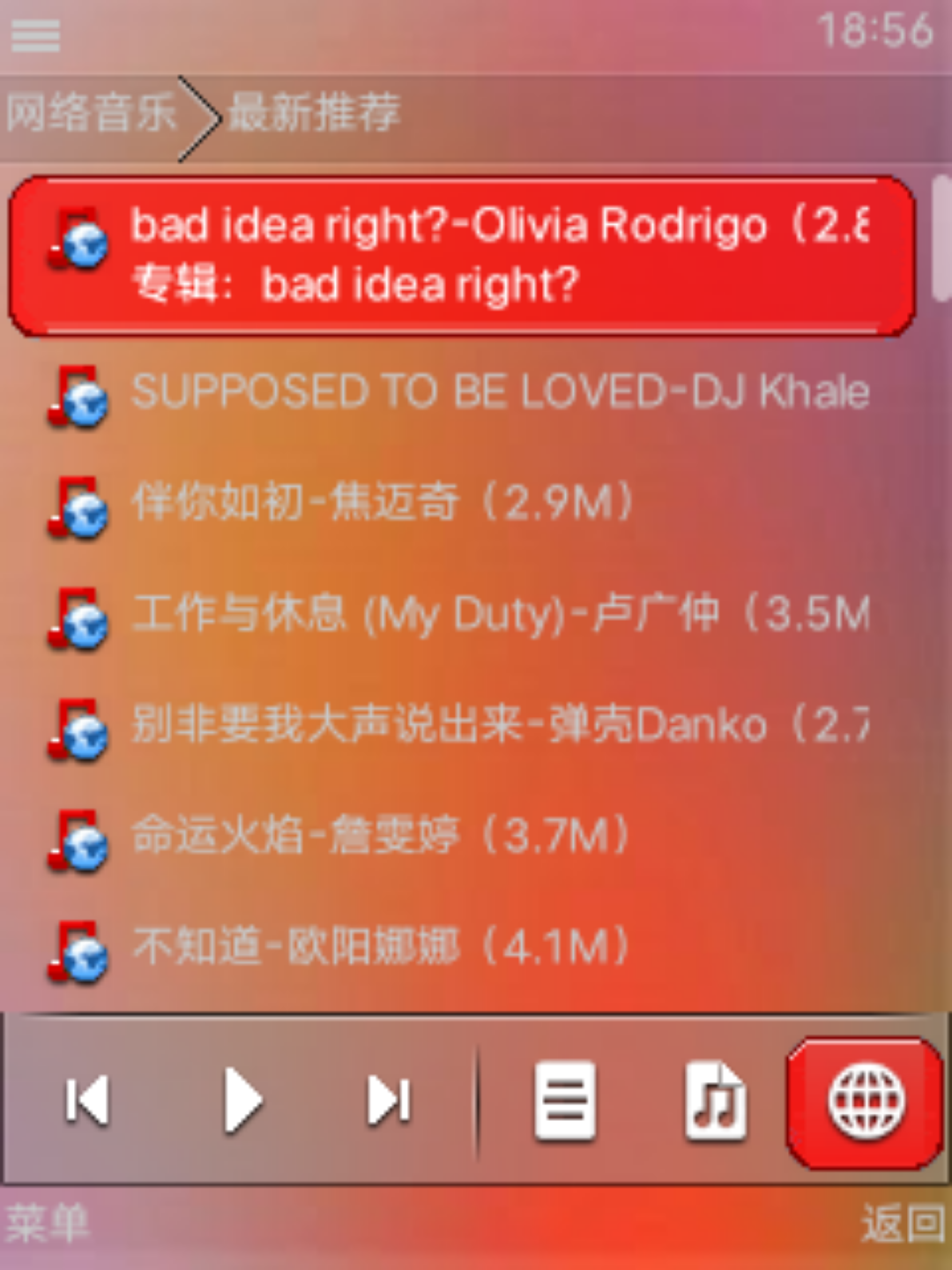The width and height of the screenshot is (952, 1270).
Task: Open the playlist view
Action: 565,1101
